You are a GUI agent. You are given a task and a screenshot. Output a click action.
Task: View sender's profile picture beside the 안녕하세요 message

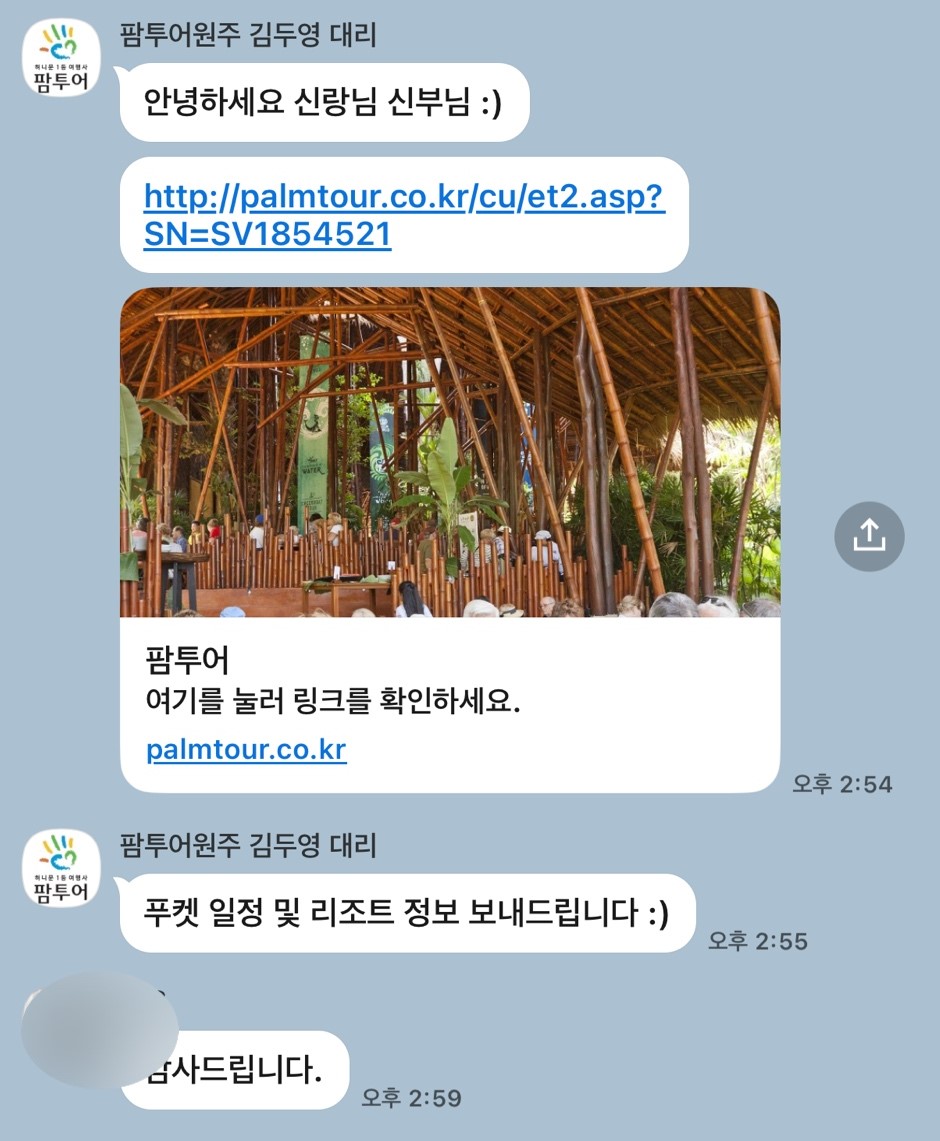point(60,59)
